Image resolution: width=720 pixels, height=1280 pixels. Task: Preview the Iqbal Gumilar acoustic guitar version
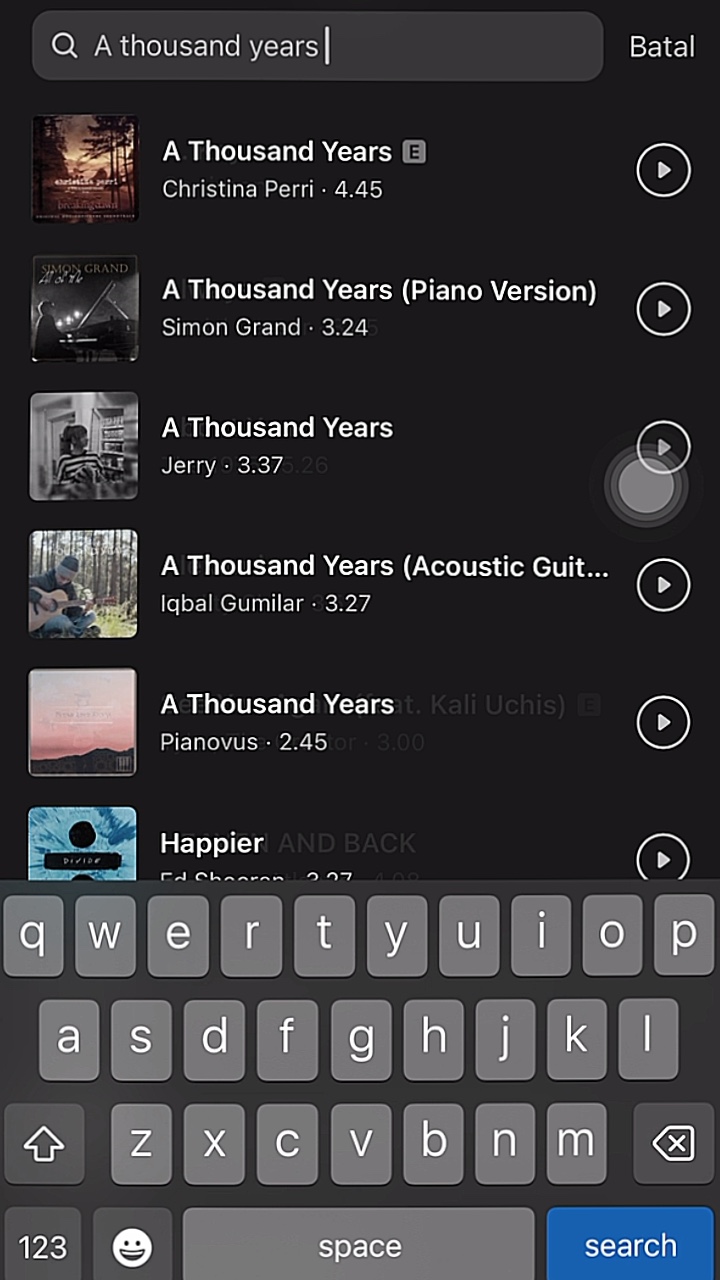(663, 584)
